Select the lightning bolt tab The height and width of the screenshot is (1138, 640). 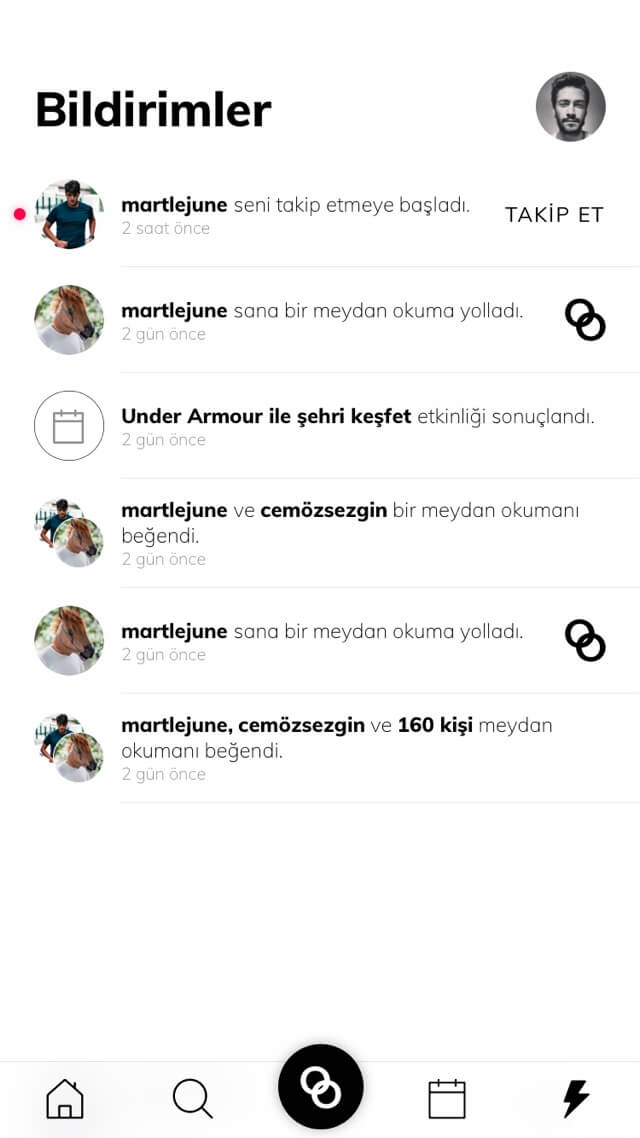575,1099
